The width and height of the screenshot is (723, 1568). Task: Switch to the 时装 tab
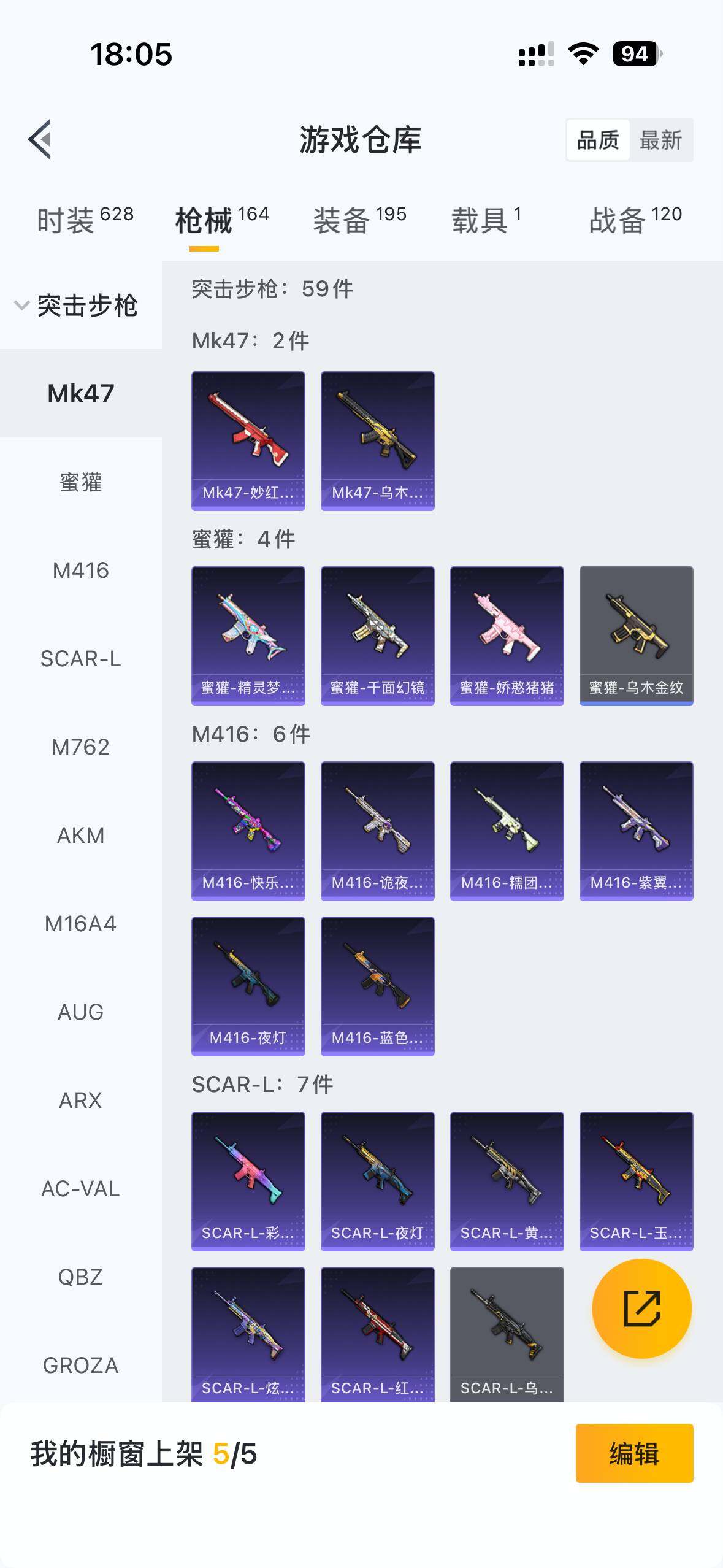point(85,220)
